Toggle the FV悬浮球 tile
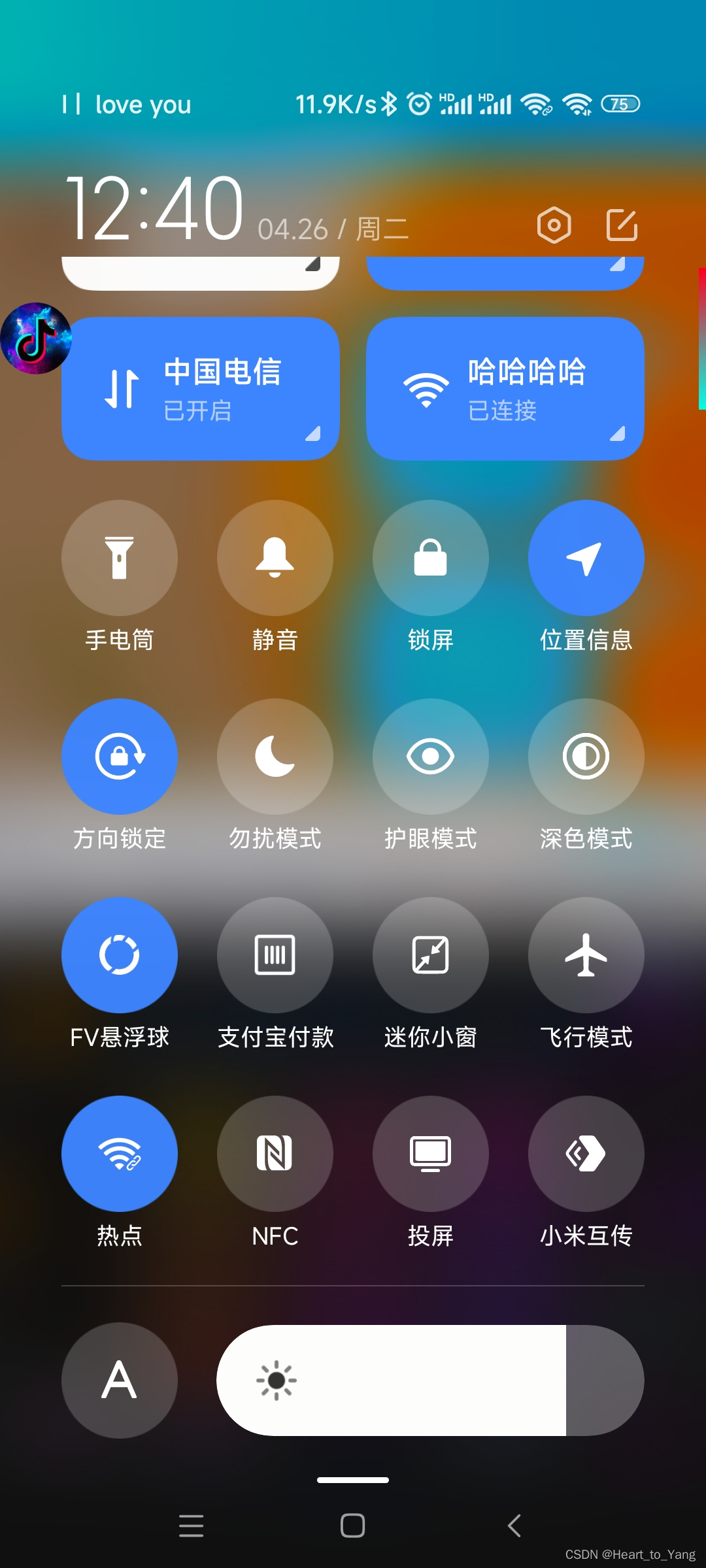This screenshot has height=1568, width=706. [120, 955]
